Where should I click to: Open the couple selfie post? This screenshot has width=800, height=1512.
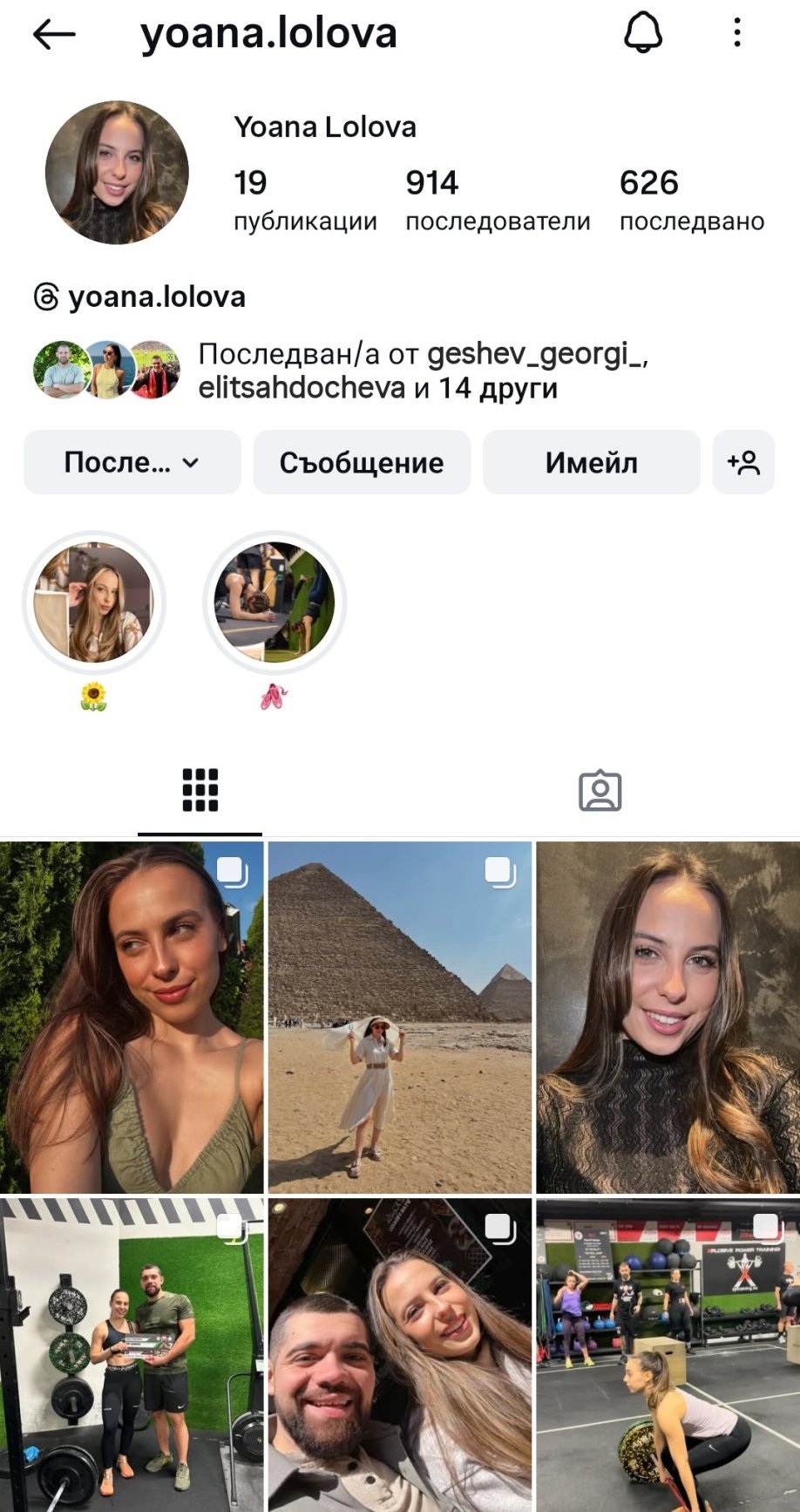click(400, 1355)
